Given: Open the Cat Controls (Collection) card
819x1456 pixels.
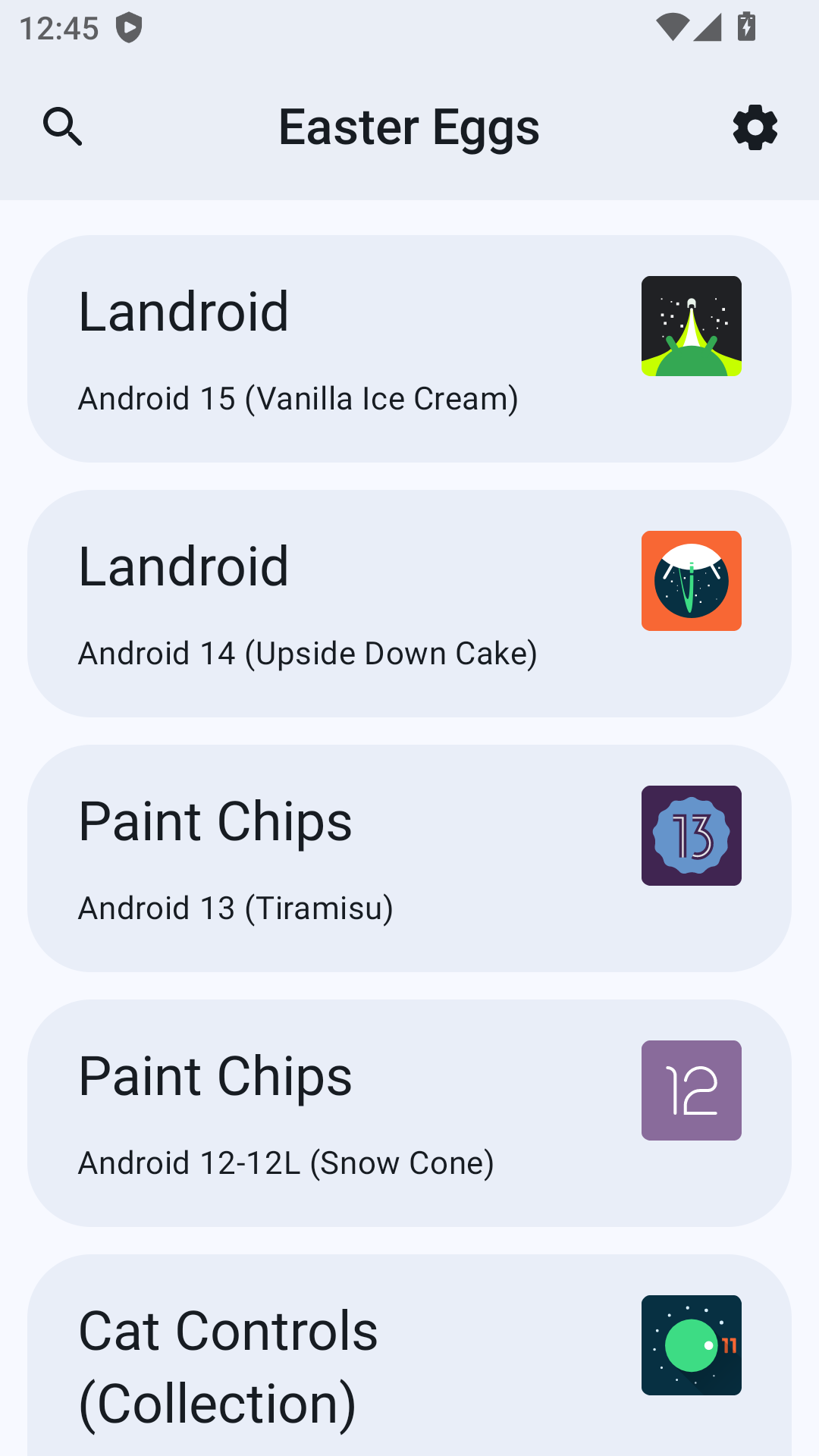Looking at the screenshot, I should [409, 1357].
